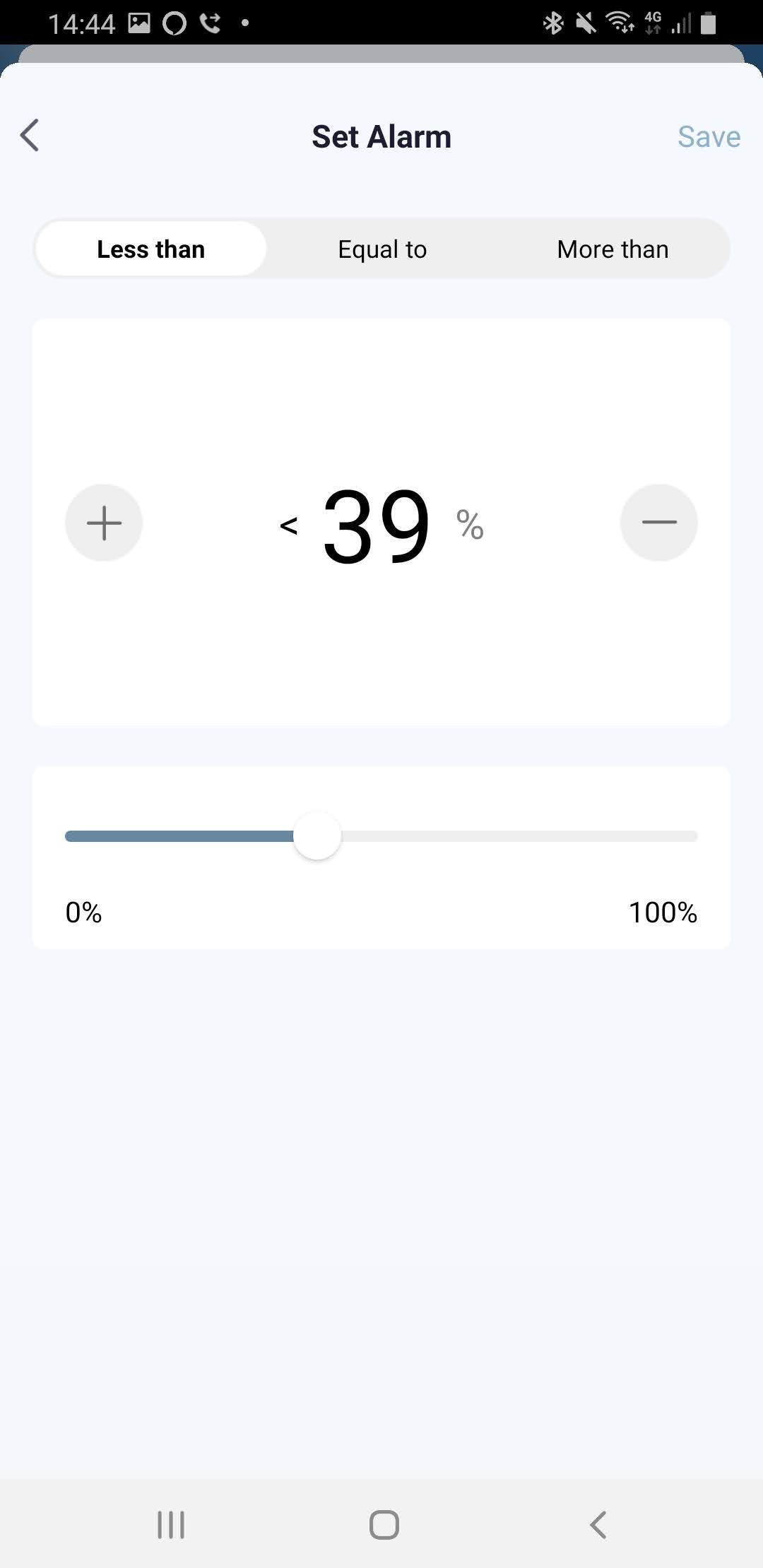This screenshot has height=1568, width=763.
Task: Save the alarm setting
Action: click(x=709, y=136)
